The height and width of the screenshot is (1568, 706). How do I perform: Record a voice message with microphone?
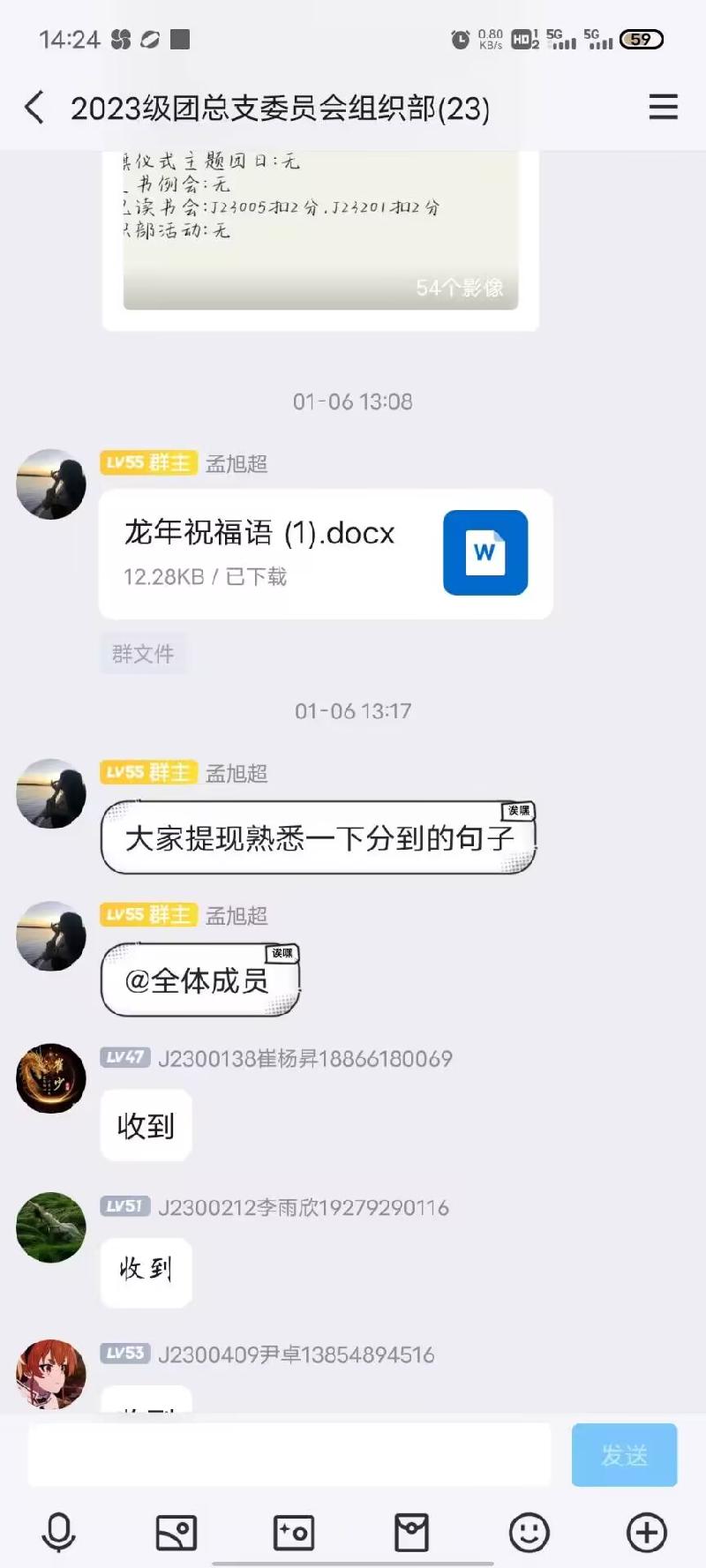[58, 1533]
